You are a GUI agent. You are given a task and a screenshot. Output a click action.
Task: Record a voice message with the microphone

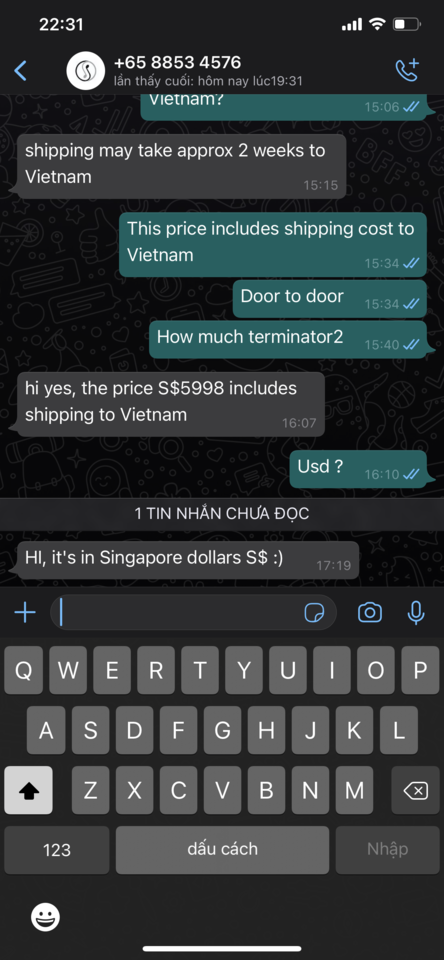coord(416,612)
